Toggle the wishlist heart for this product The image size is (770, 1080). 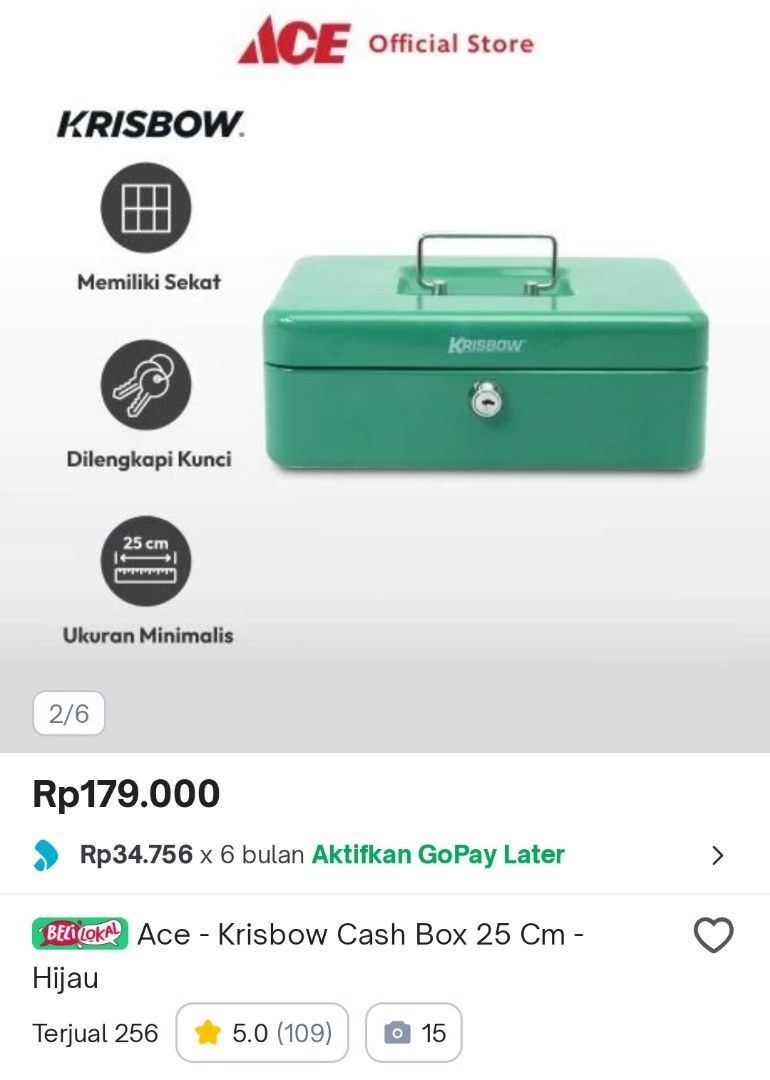pos(712,937)
